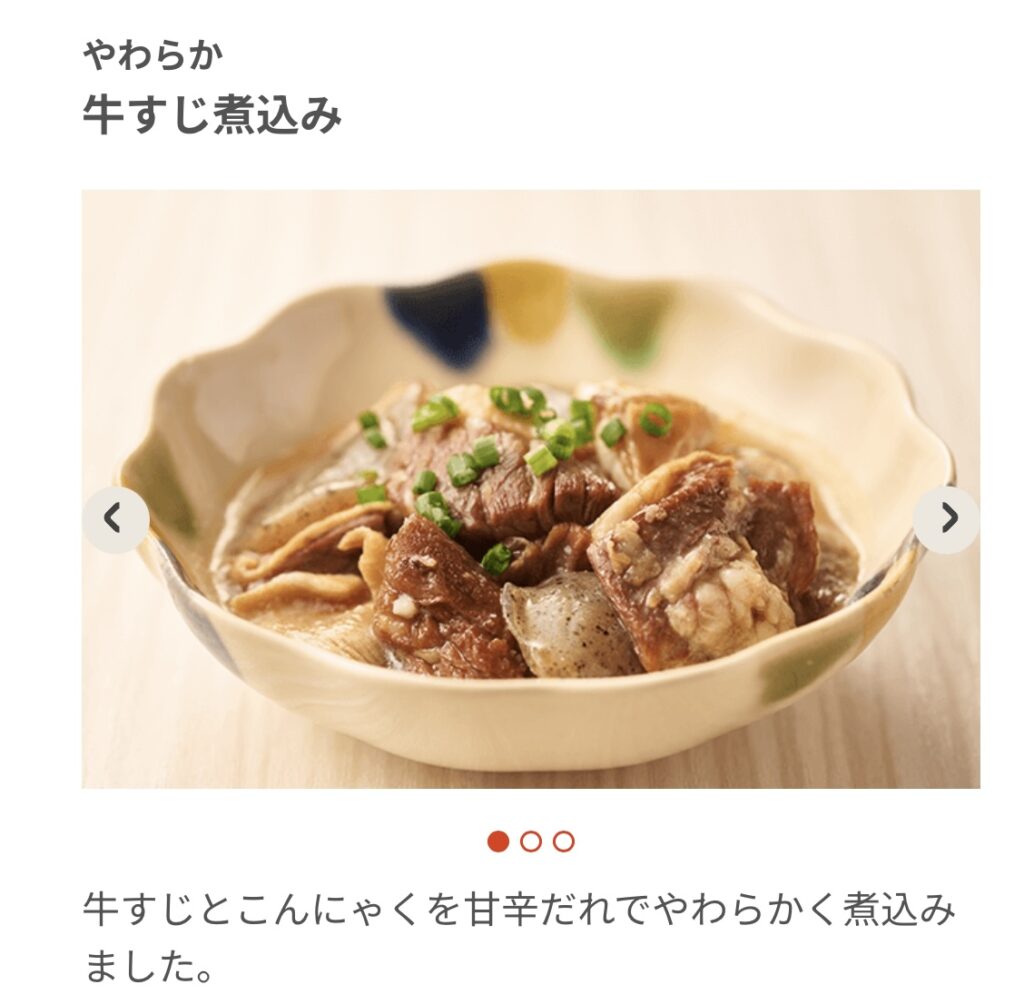1024x1004 pixels.
Task: Jump to the third slide dot
Action: 564,842
